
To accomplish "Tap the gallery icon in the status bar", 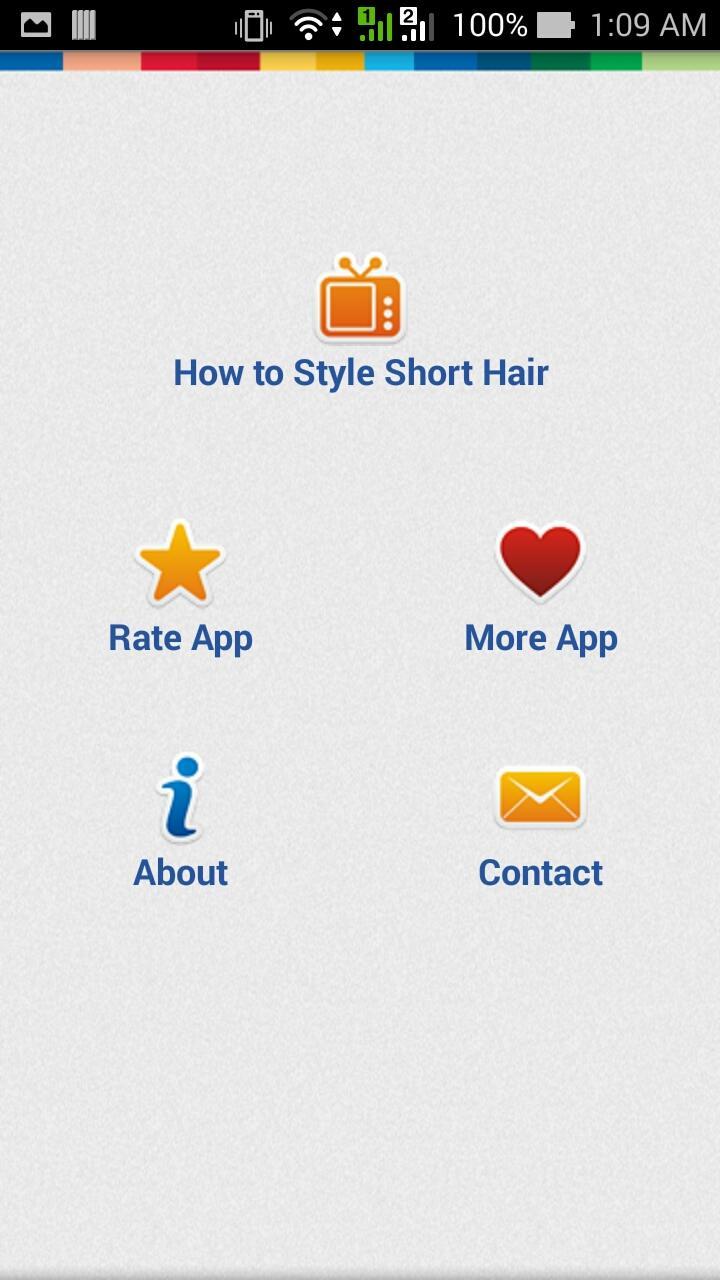I will 35,24.
